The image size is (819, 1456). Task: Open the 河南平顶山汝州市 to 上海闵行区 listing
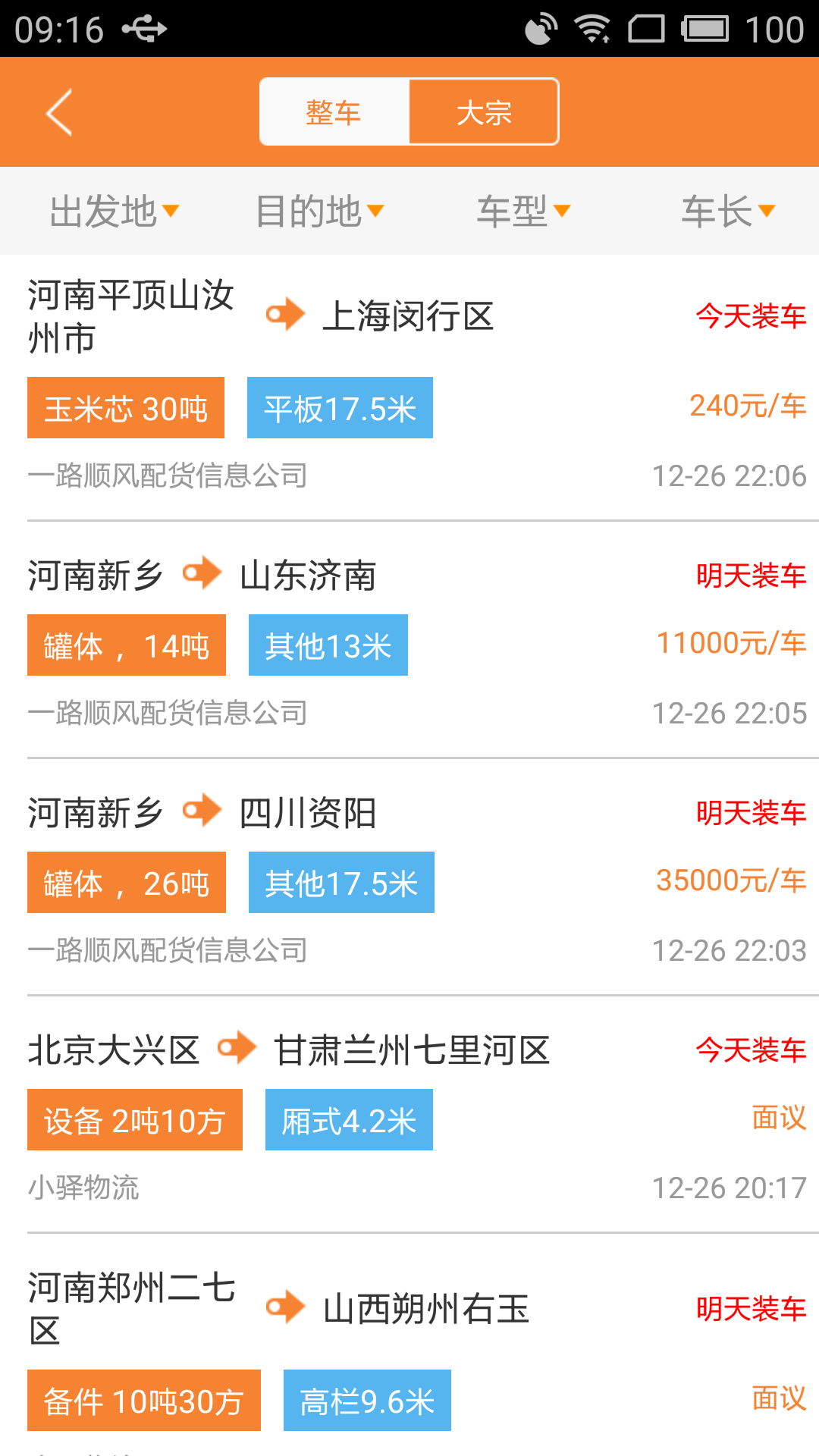pyautogui.click(x=409, y=387)
